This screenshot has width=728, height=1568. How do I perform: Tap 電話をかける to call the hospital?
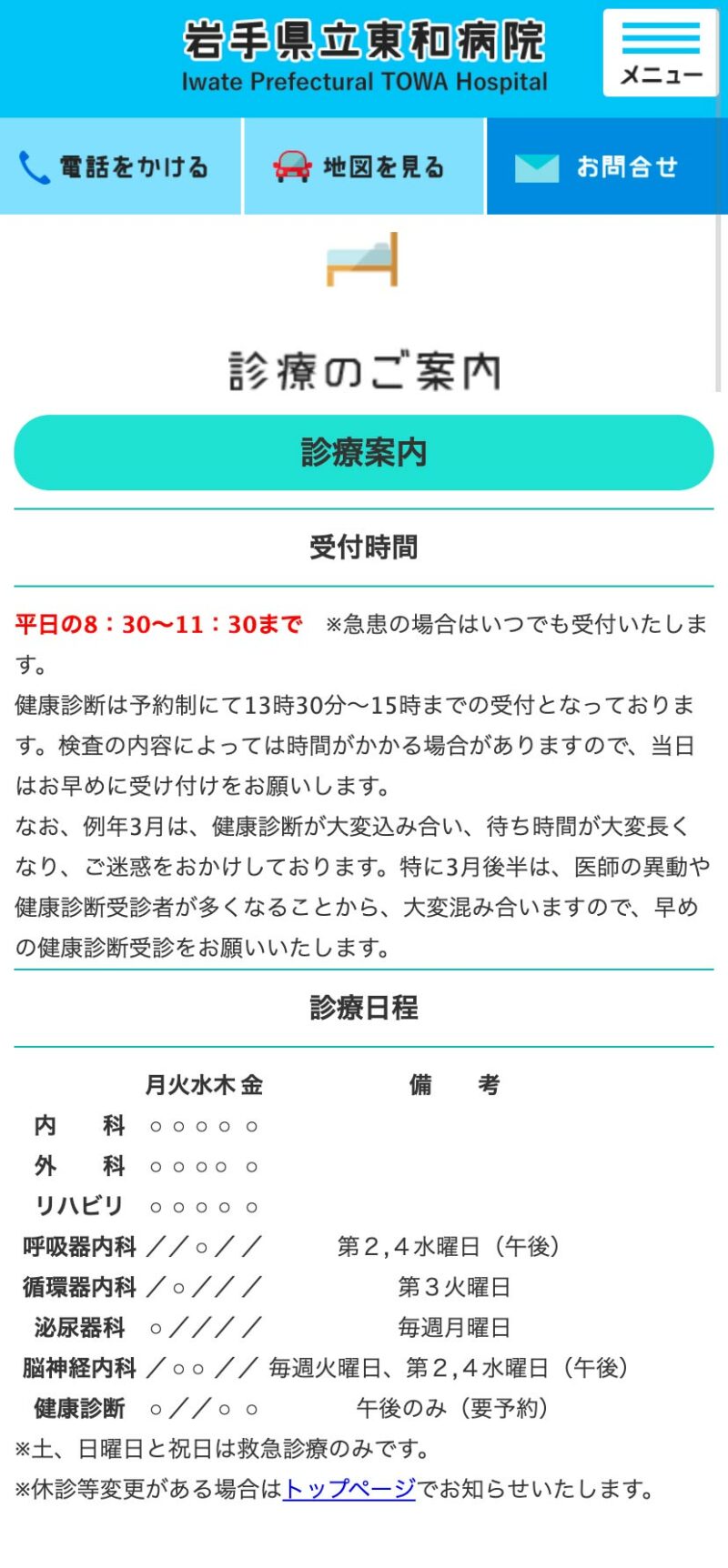[120, 166]
